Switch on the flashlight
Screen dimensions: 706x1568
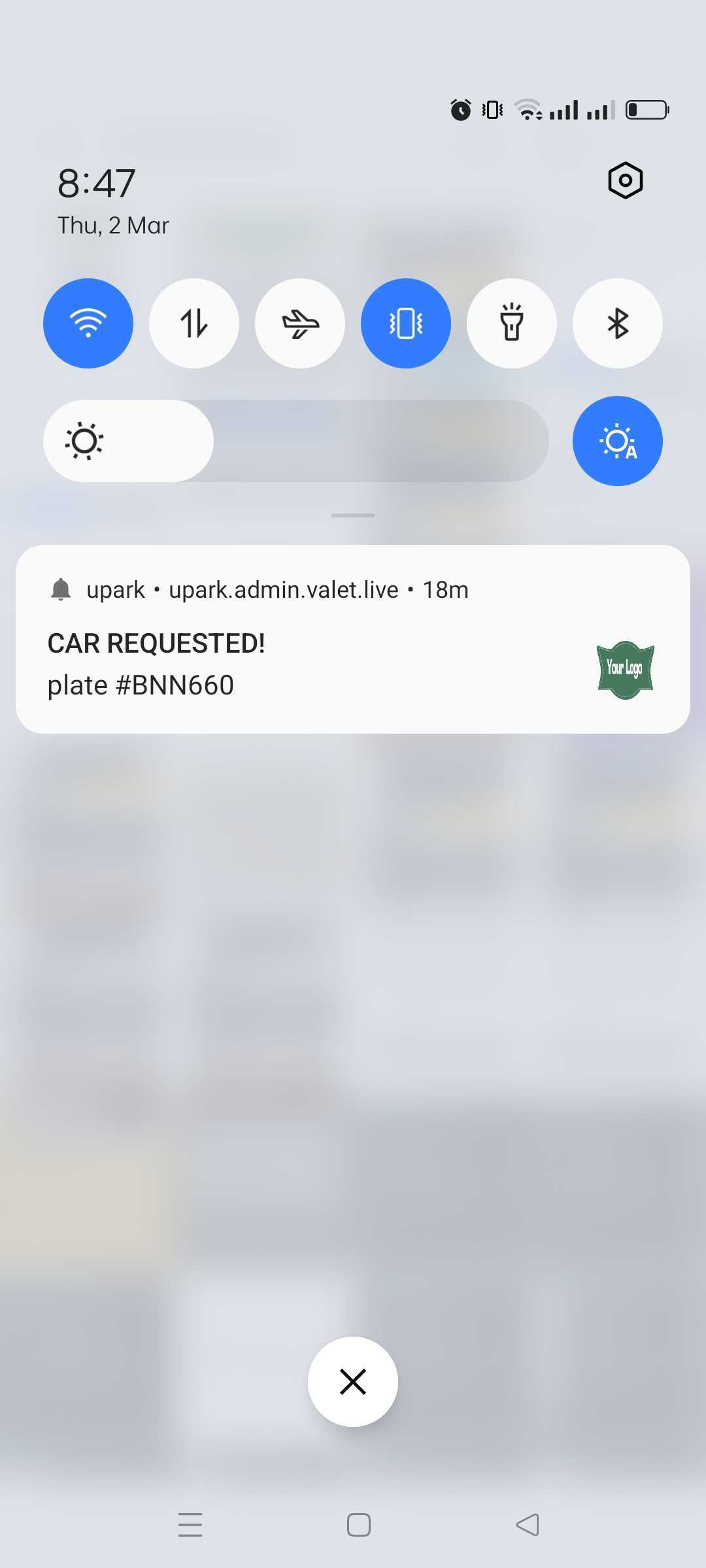[x=512, y=323]
